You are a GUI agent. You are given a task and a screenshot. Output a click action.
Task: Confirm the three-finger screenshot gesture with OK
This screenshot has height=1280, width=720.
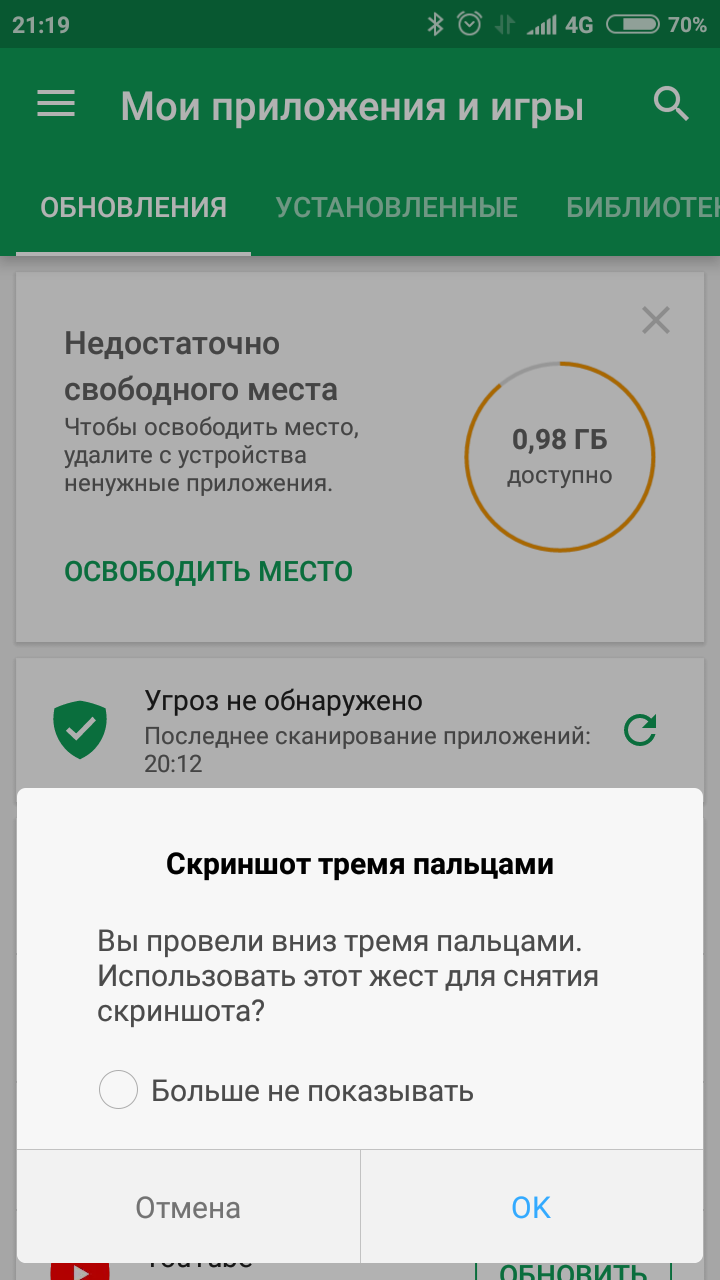[531, 1207]
